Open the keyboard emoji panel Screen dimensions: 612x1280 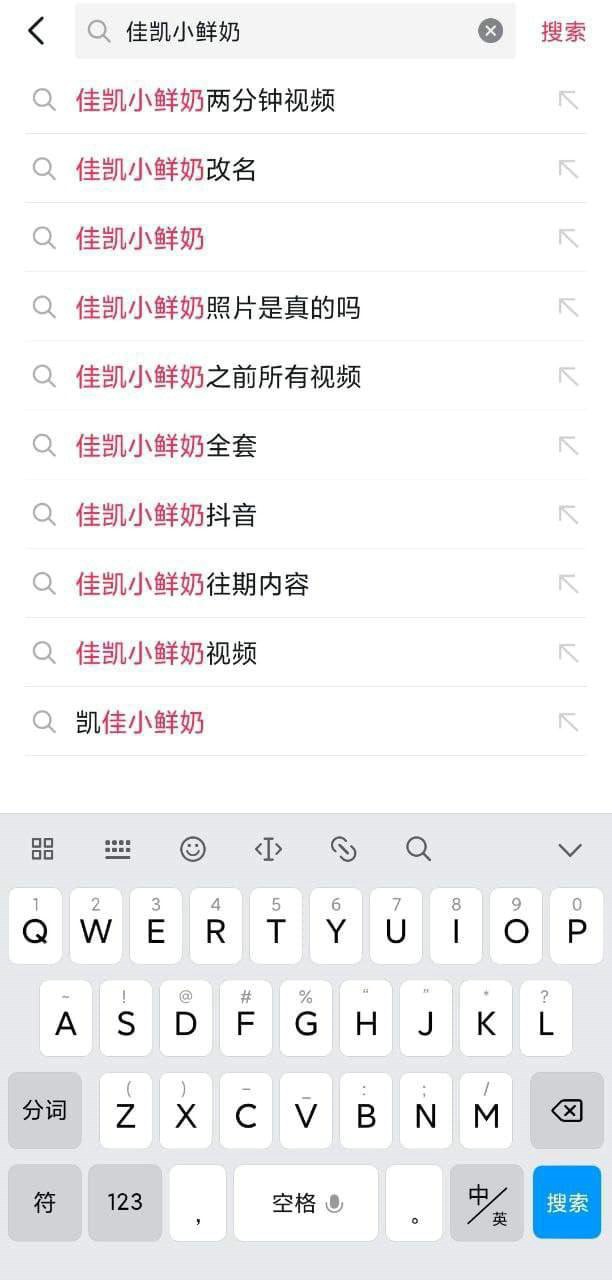point(193,850)
